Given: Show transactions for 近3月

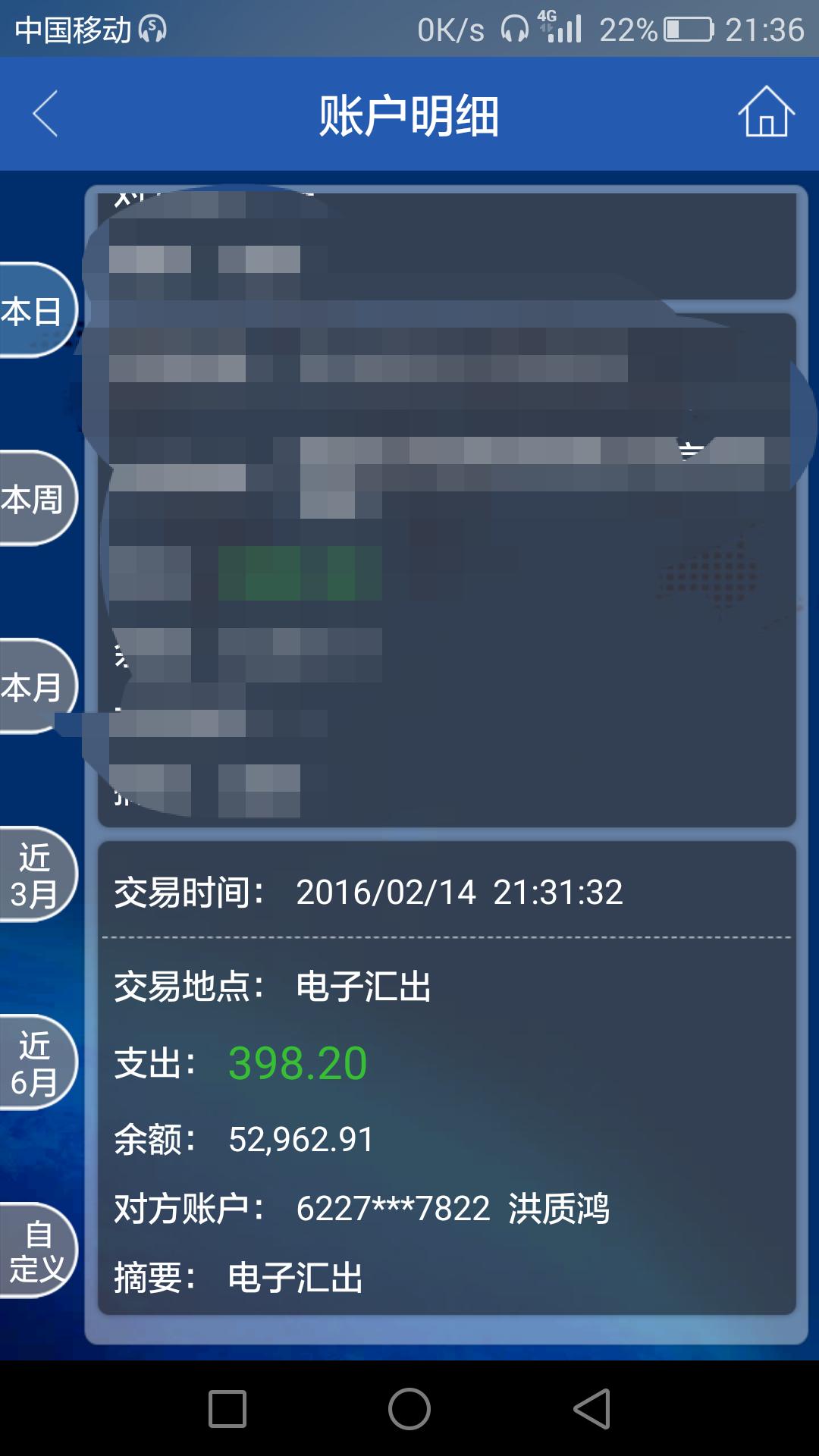Looking at the screenshot, I should coord(34,875).
